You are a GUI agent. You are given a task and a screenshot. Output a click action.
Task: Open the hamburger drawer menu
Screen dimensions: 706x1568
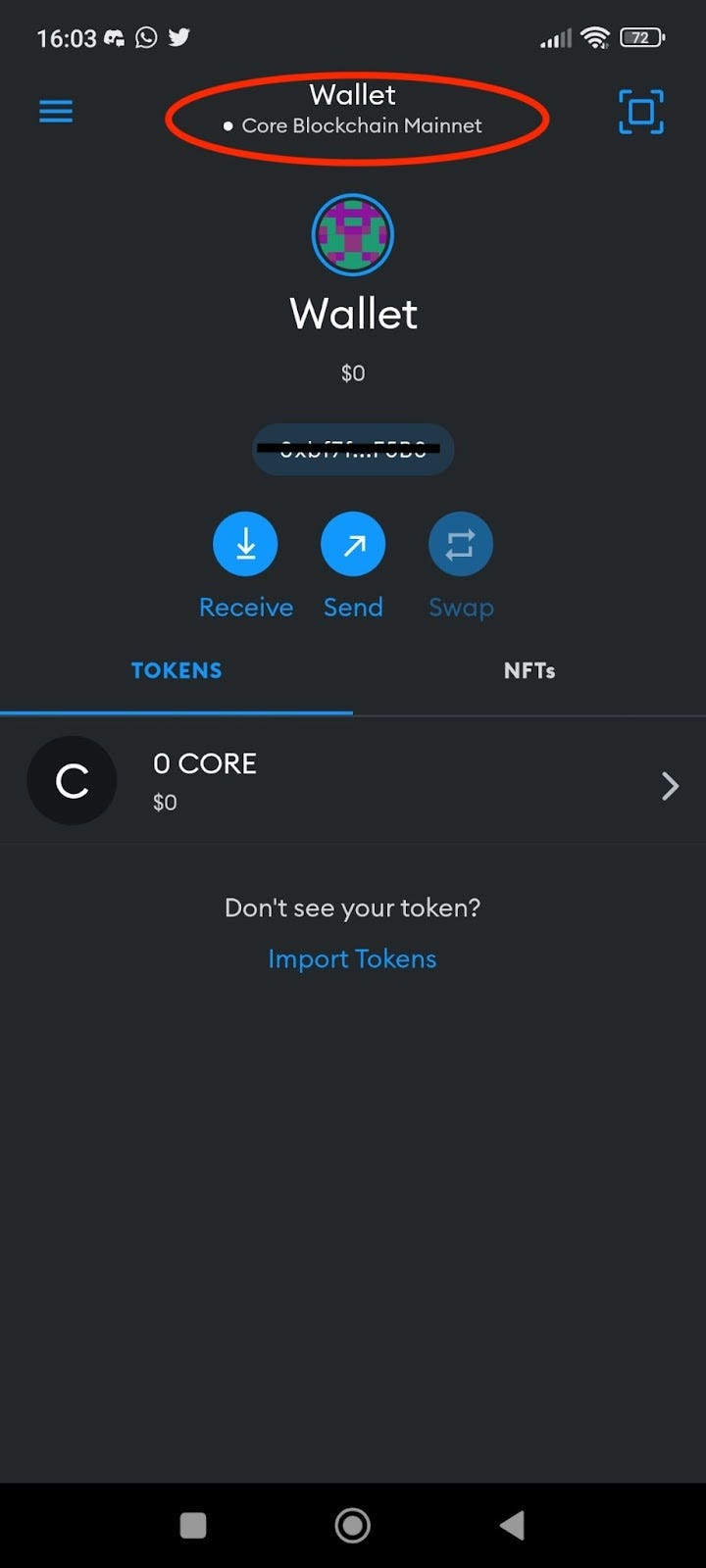click(56, 112)
